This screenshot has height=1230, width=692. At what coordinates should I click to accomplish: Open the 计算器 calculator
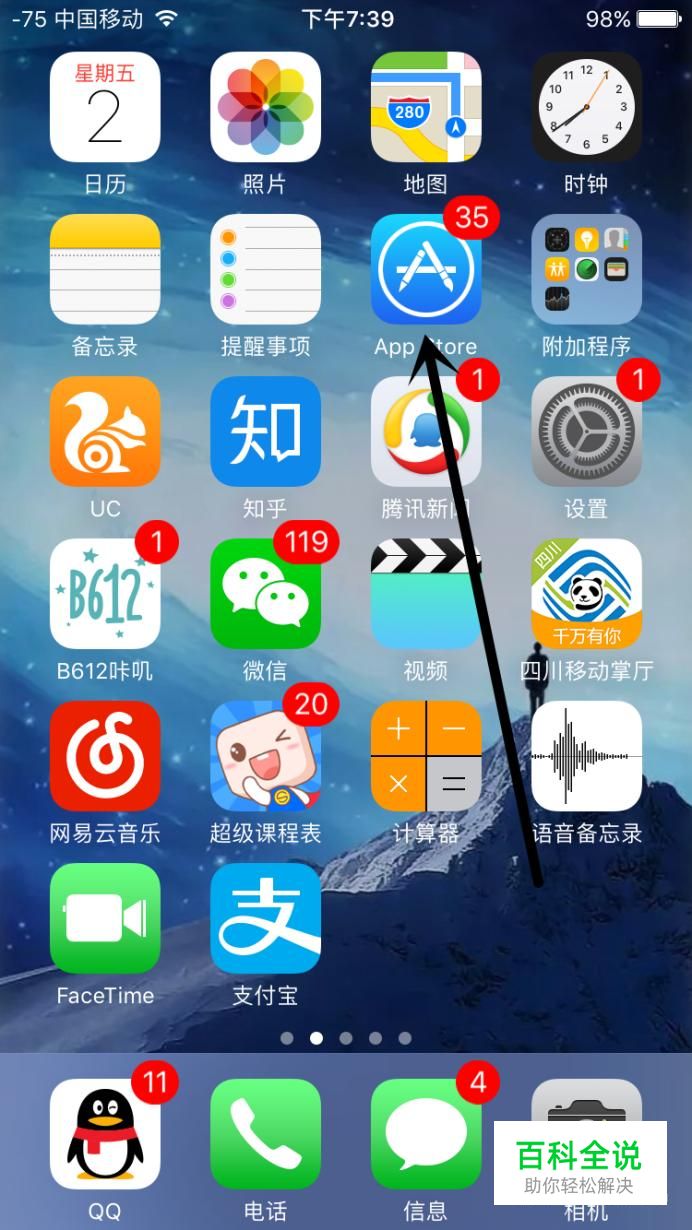coord(425,755)
